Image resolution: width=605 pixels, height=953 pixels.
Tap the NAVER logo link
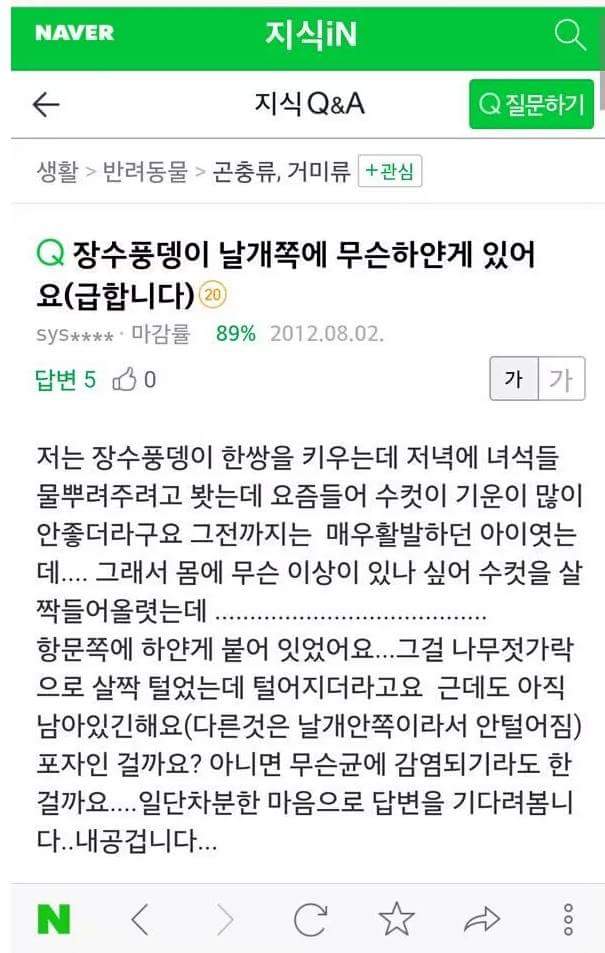click(x=74, y=33)
